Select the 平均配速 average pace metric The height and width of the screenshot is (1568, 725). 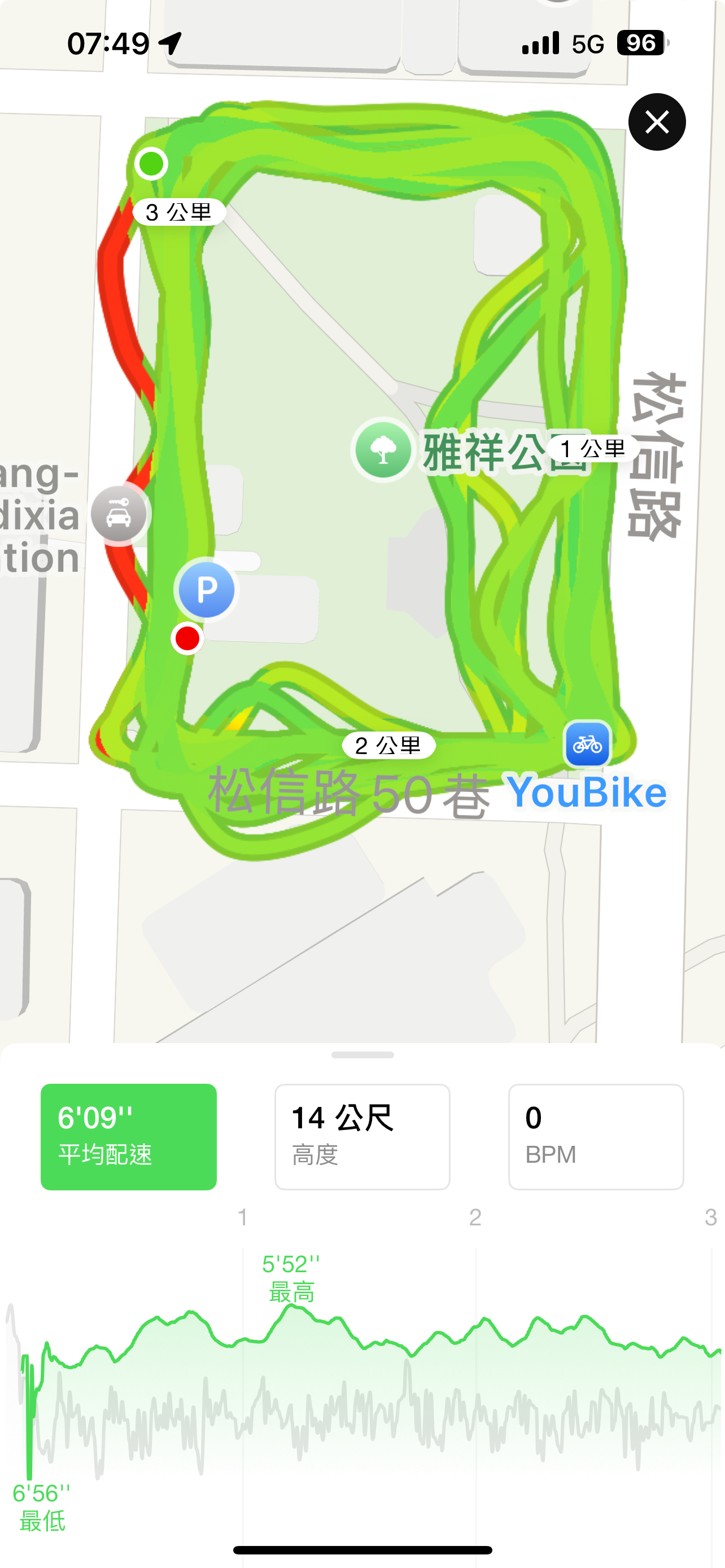[128, 1136]
